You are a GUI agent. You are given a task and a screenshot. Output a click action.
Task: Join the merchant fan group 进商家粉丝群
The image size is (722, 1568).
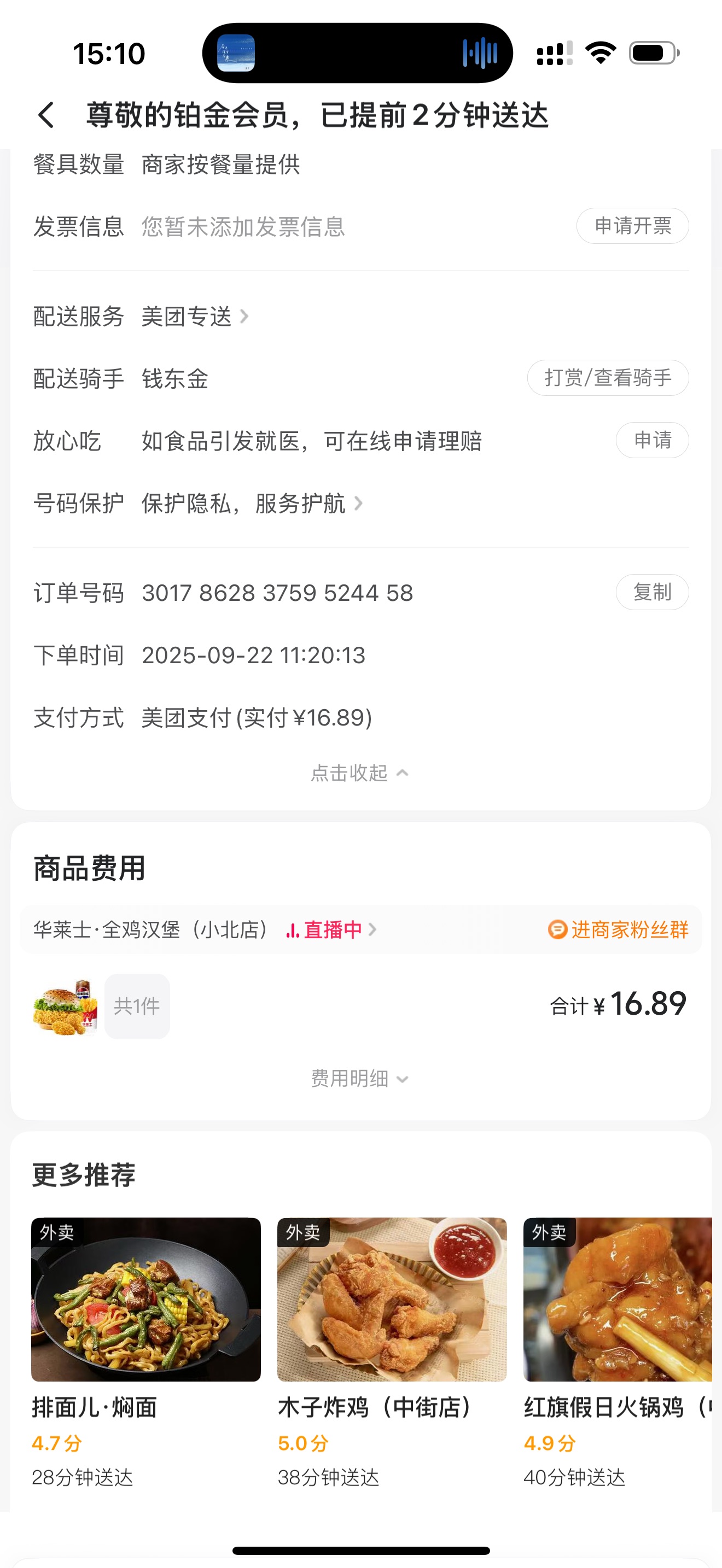[x=619, y=930]
